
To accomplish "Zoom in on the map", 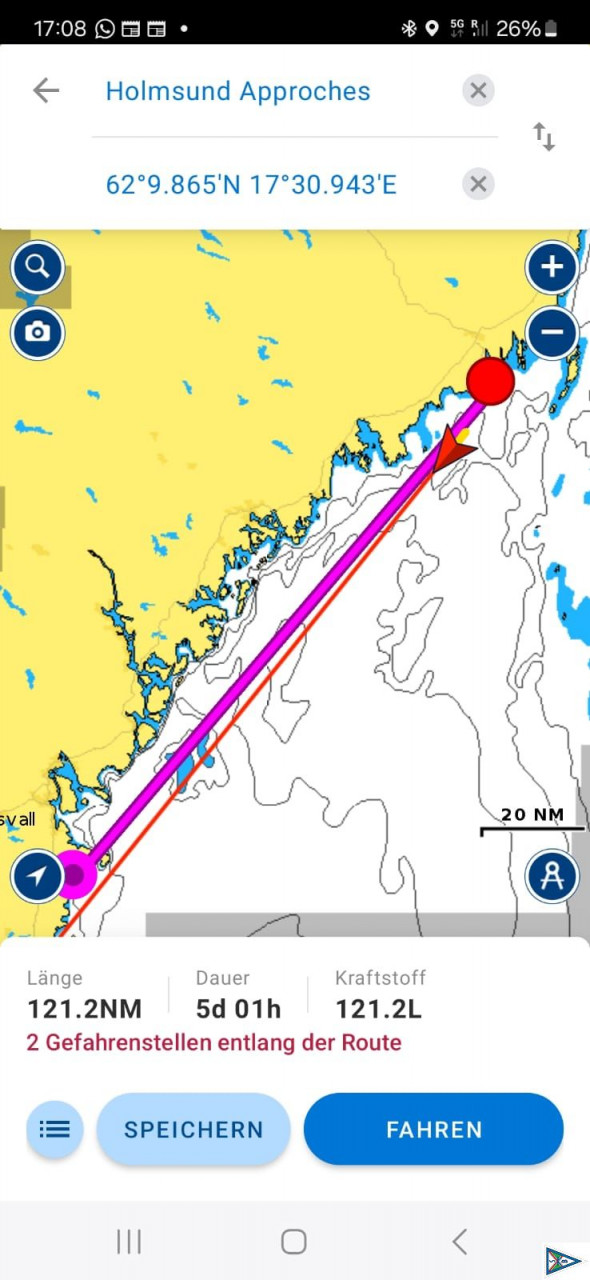I will click(552, 267).
